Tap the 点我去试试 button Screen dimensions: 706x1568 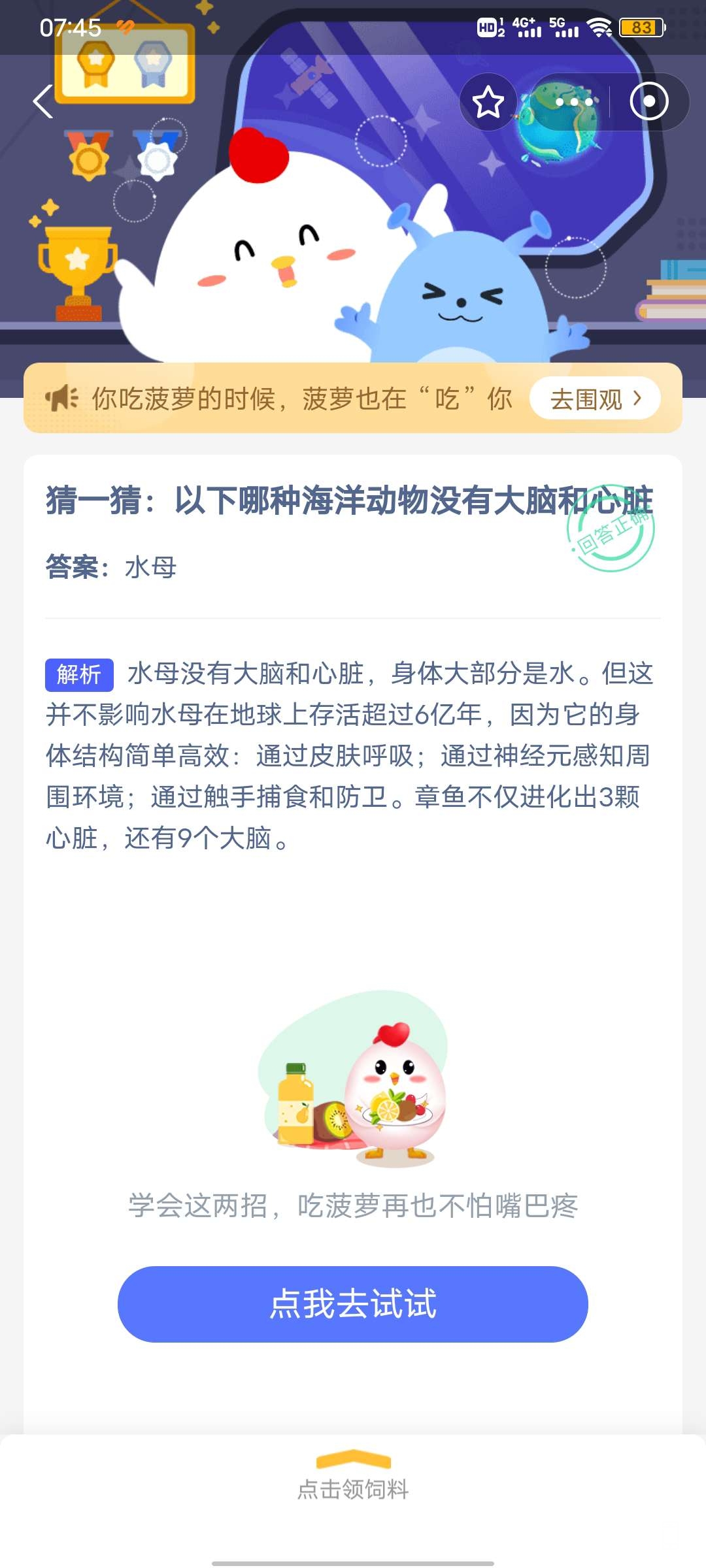(353, 1303)
